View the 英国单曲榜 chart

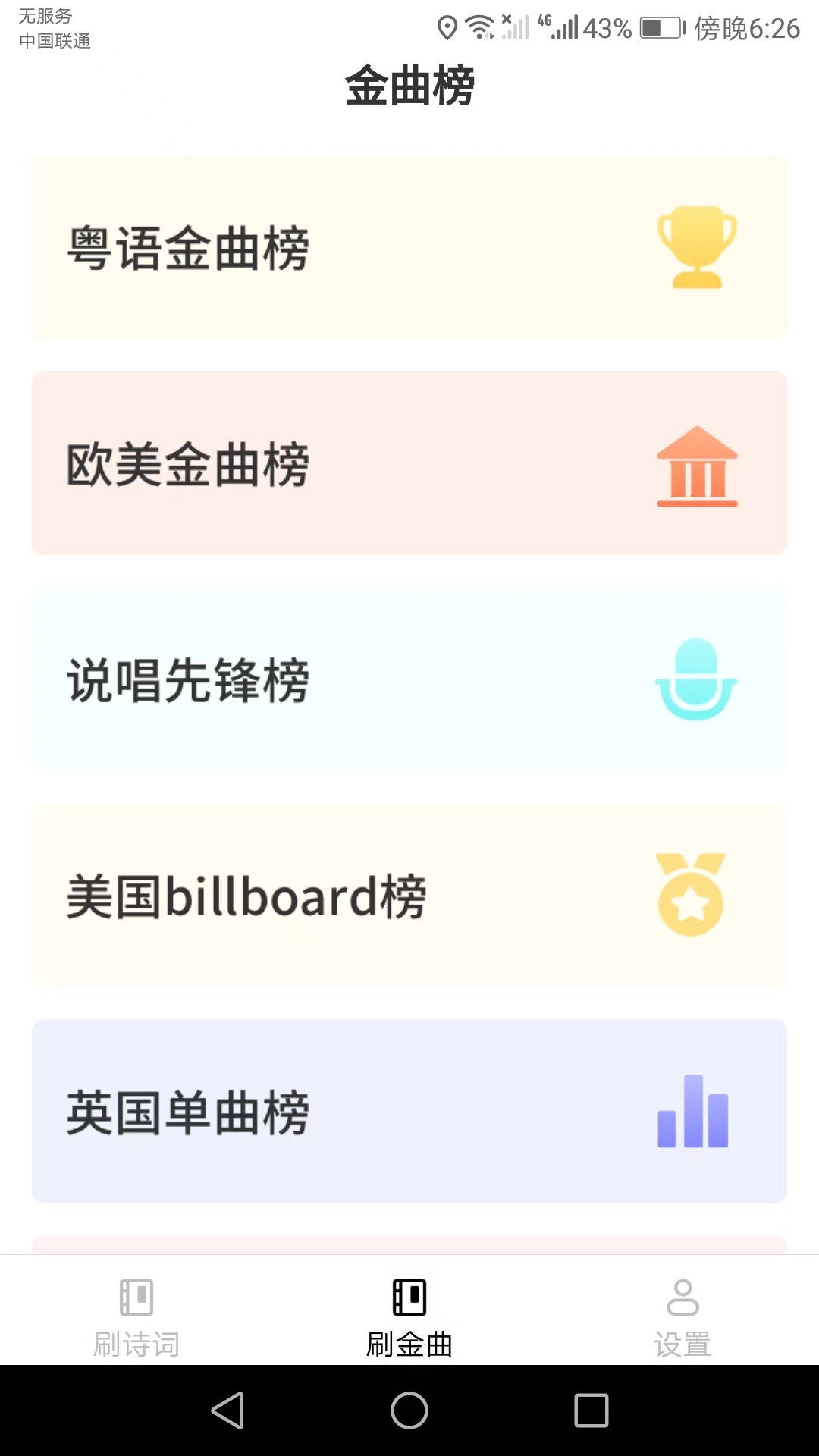(409, 1112)
